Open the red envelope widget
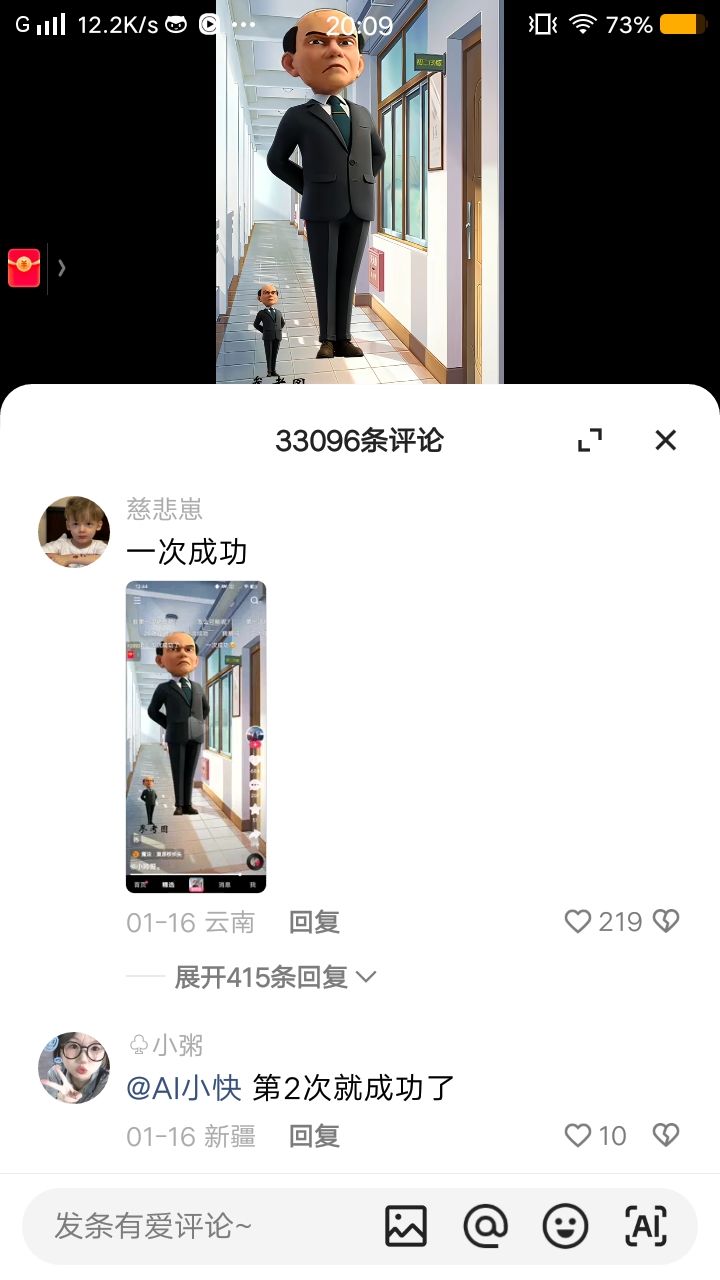Image resolution: width=720 pixels, height=1280 pixels. click(x=24, y=268)
